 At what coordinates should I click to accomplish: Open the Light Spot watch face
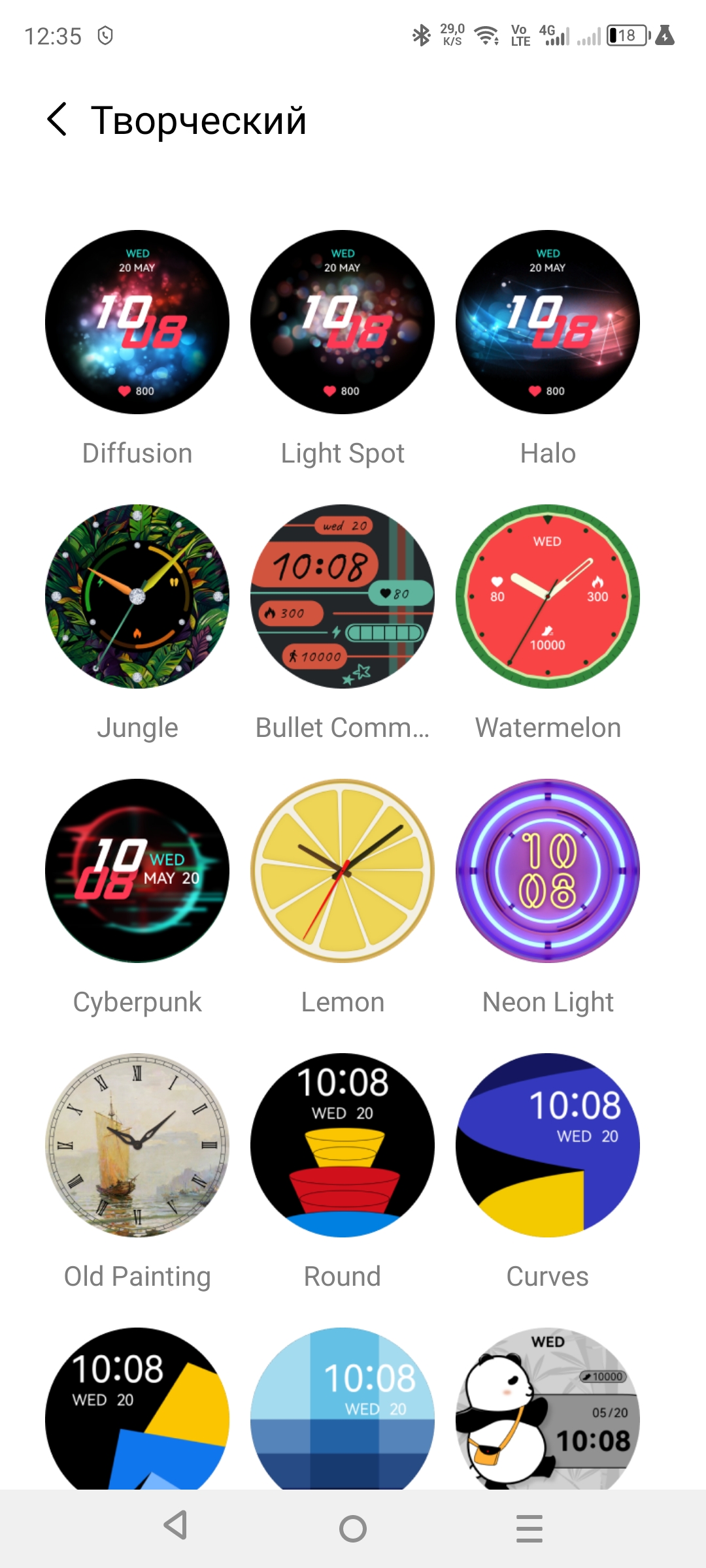pos(343,322)
